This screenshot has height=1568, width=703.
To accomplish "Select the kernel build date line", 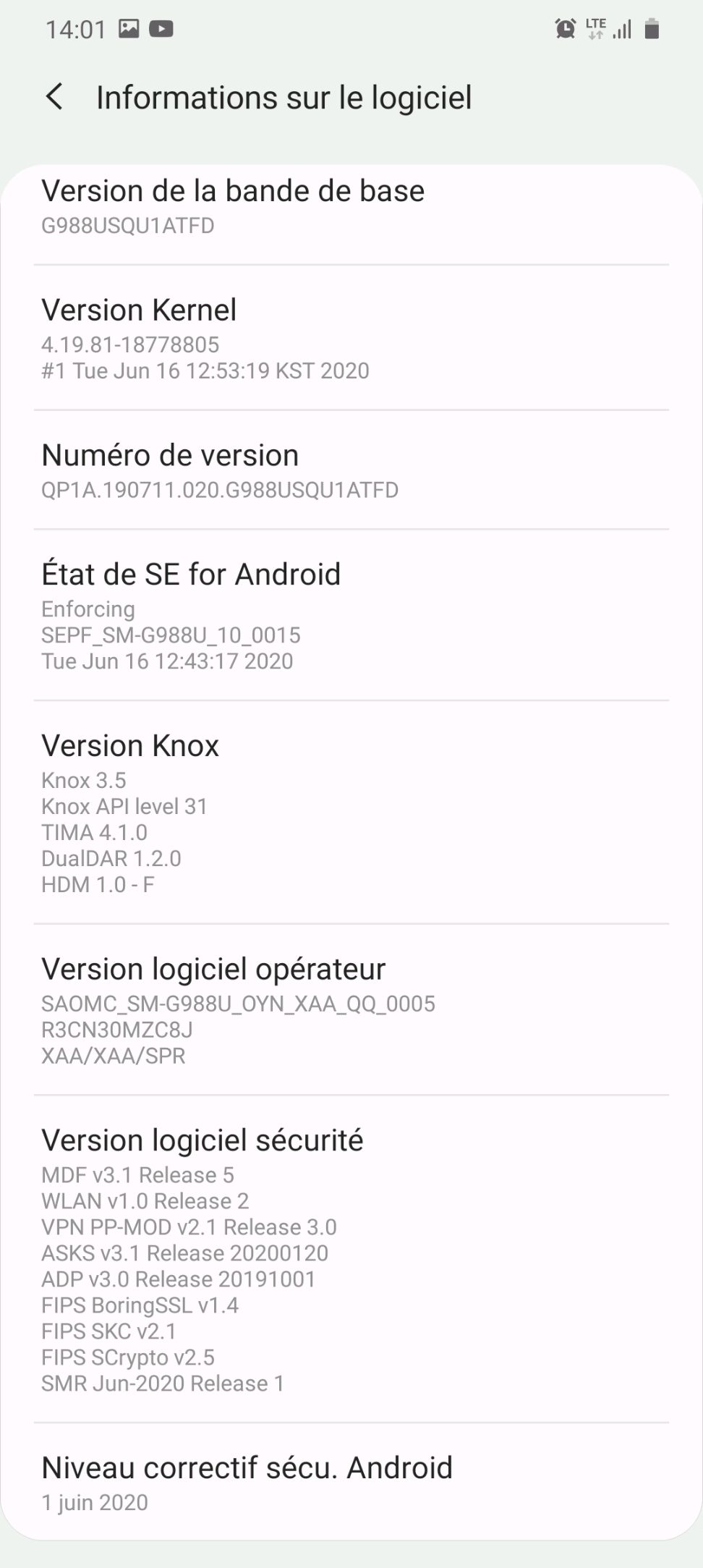I will [205, 370].
